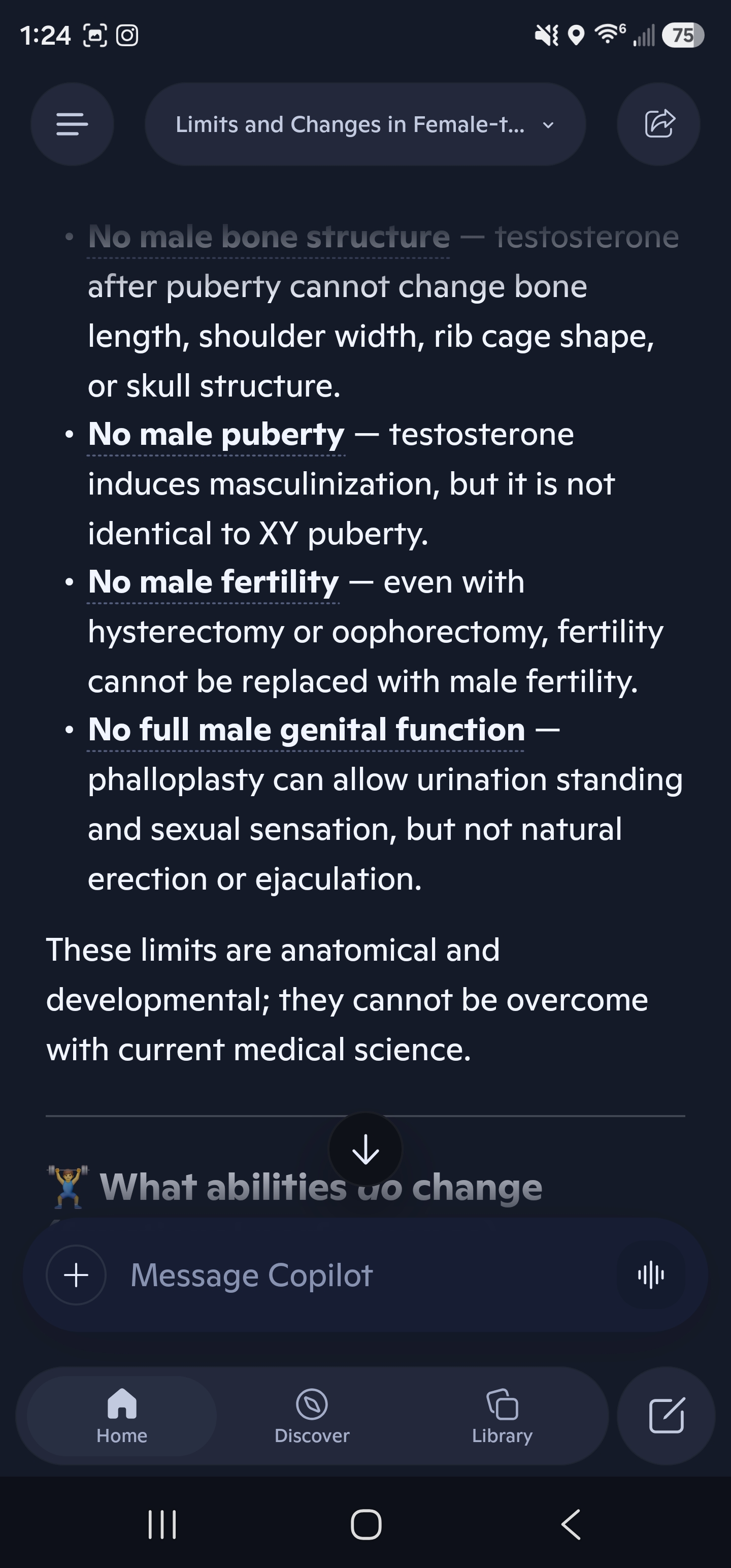Start voice mode with the waveform icon
This screenshot has width=731, height=1568.
[x=651, y=1275]
